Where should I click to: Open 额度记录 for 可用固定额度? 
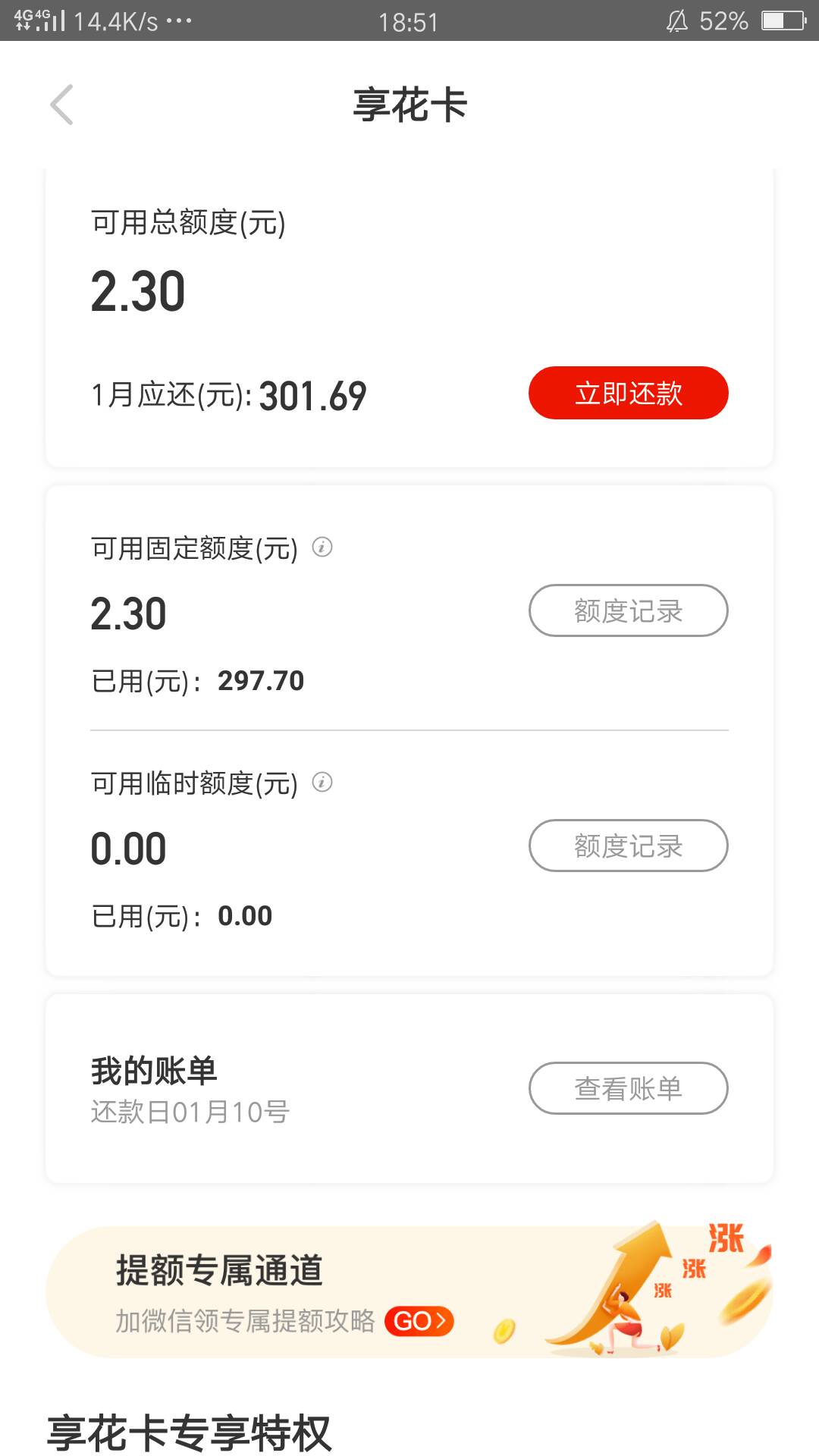[628, 610]
